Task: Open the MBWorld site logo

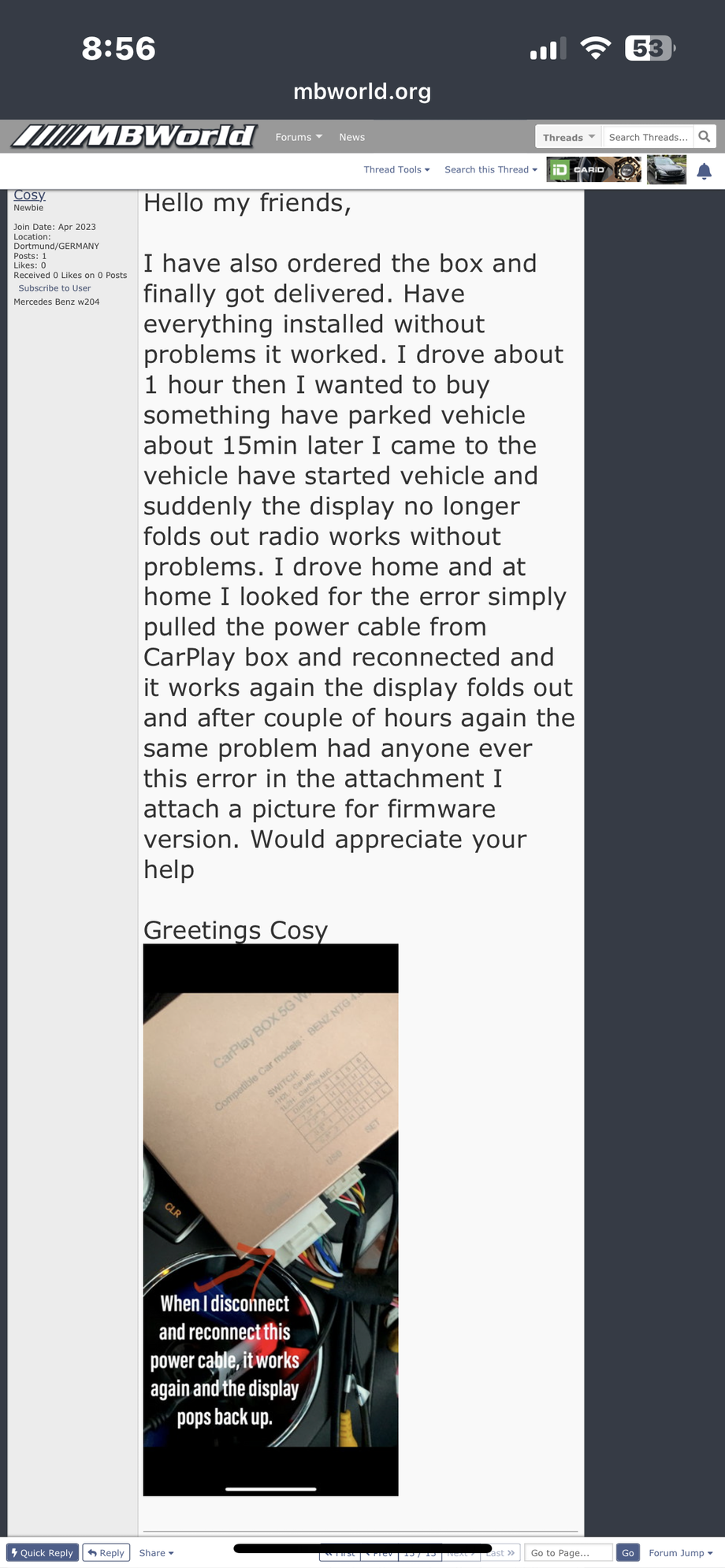Action: 134,137
